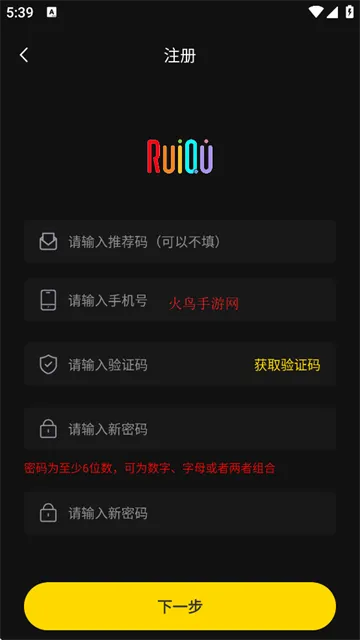This screenshot has width=360, height=640.
Task: Go back from the 注册 page
Action: tap(24, 55)
